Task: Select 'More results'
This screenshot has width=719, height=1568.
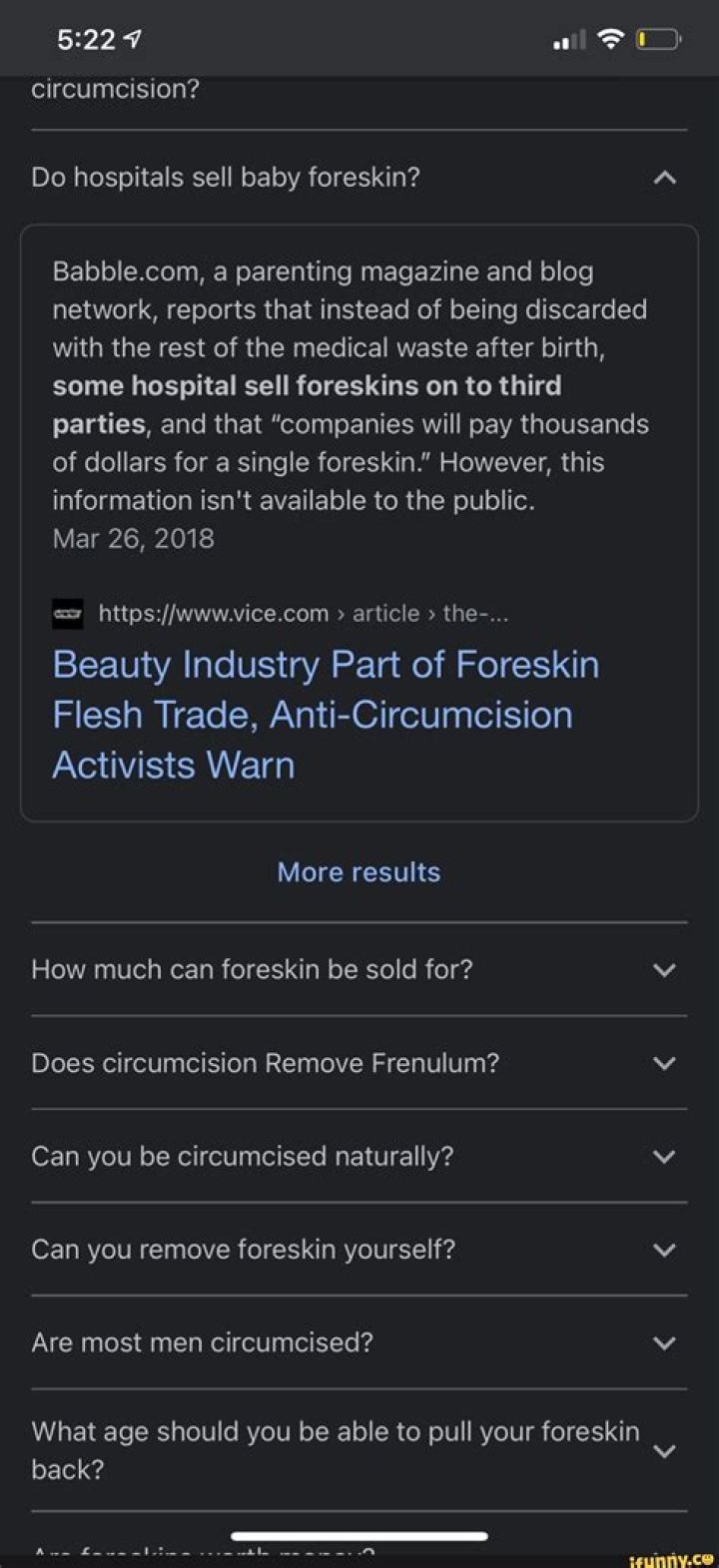Action: [x=359, y=871]
